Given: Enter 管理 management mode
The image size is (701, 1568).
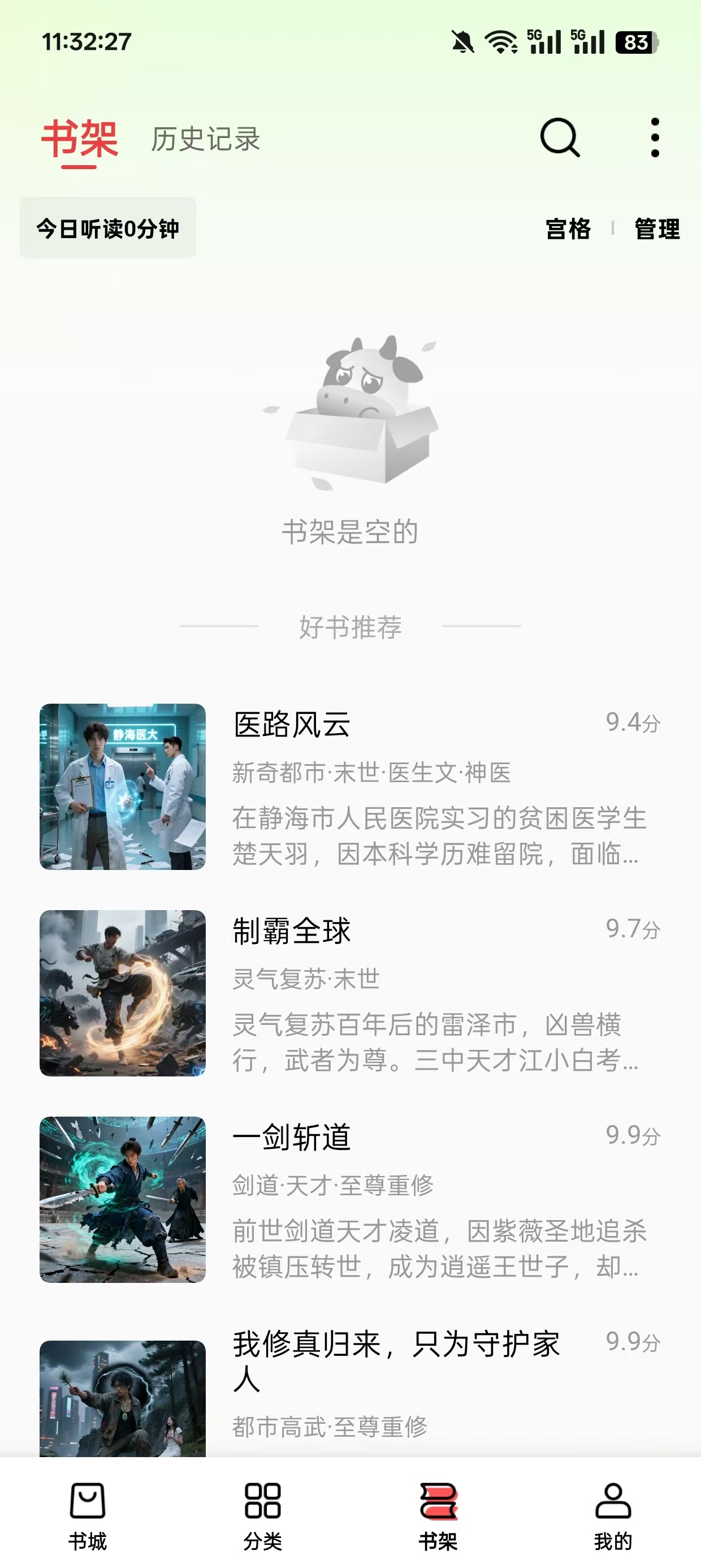Looking at the screenshot, I should pos(656,230).
